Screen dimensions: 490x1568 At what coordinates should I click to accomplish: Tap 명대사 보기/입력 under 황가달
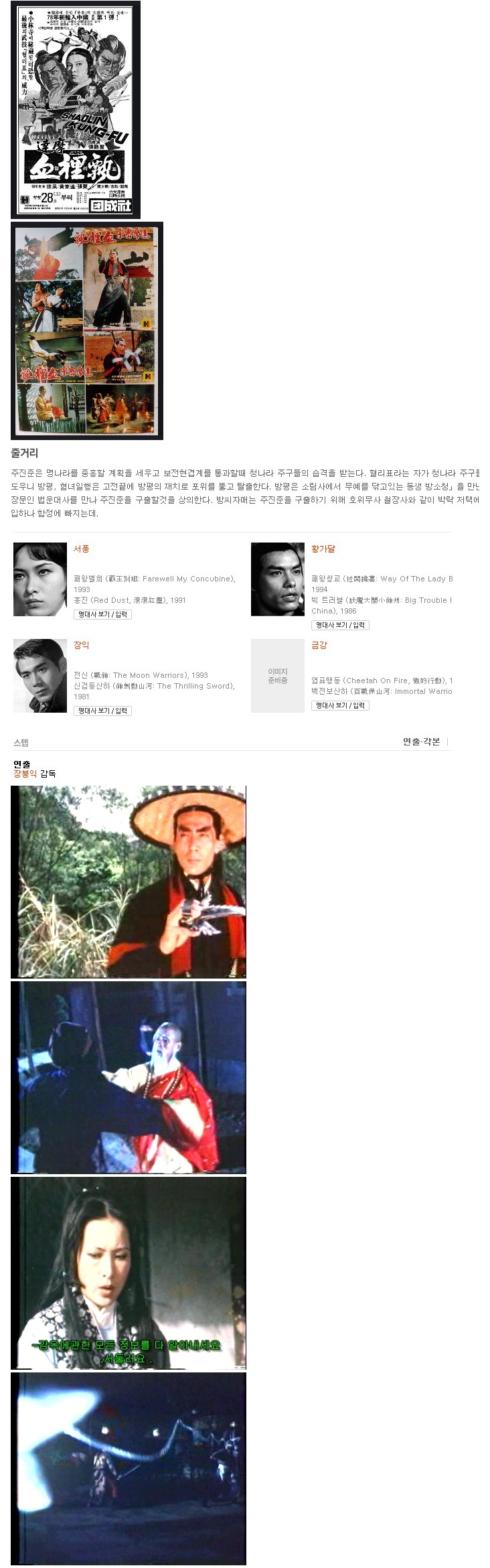340,625
